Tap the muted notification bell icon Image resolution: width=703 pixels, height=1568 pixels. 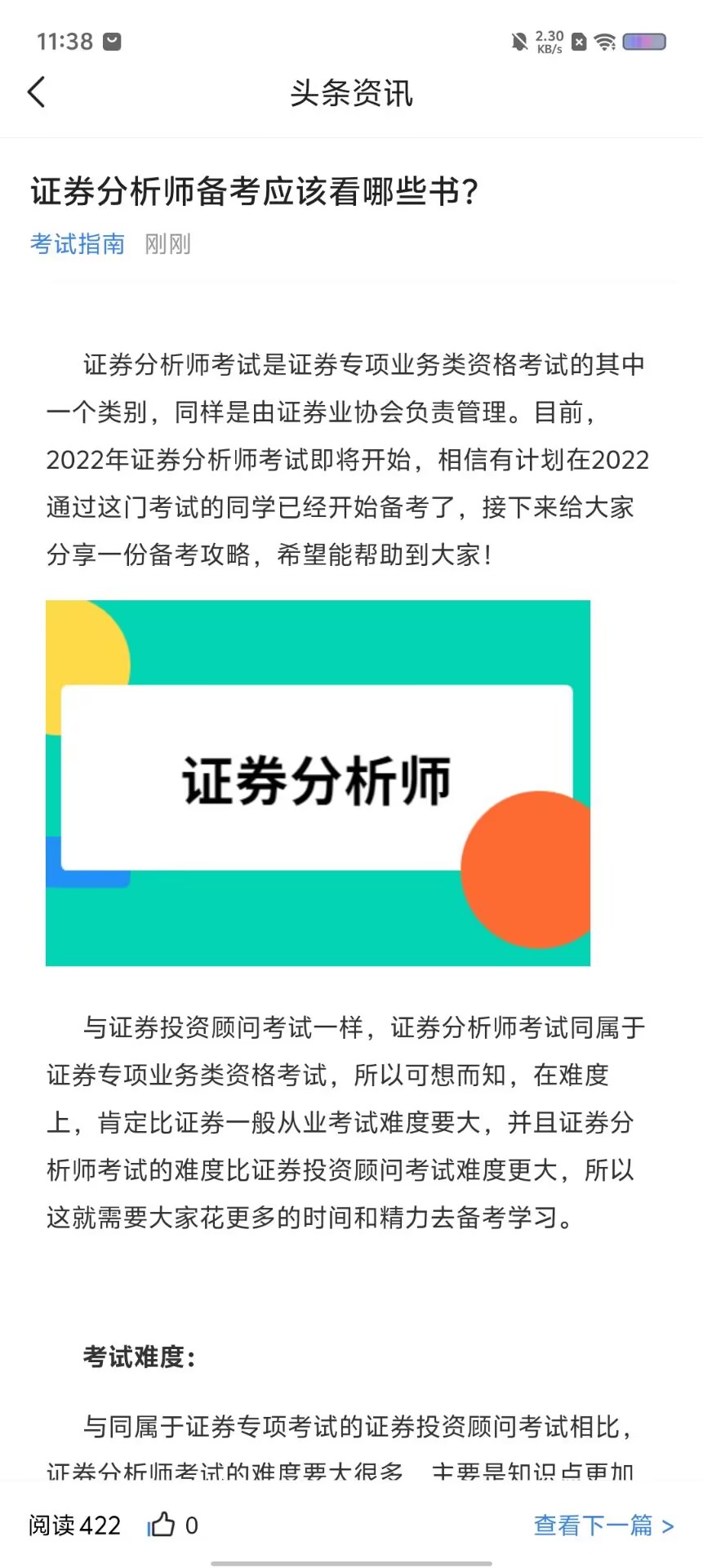tap(517, 41)
